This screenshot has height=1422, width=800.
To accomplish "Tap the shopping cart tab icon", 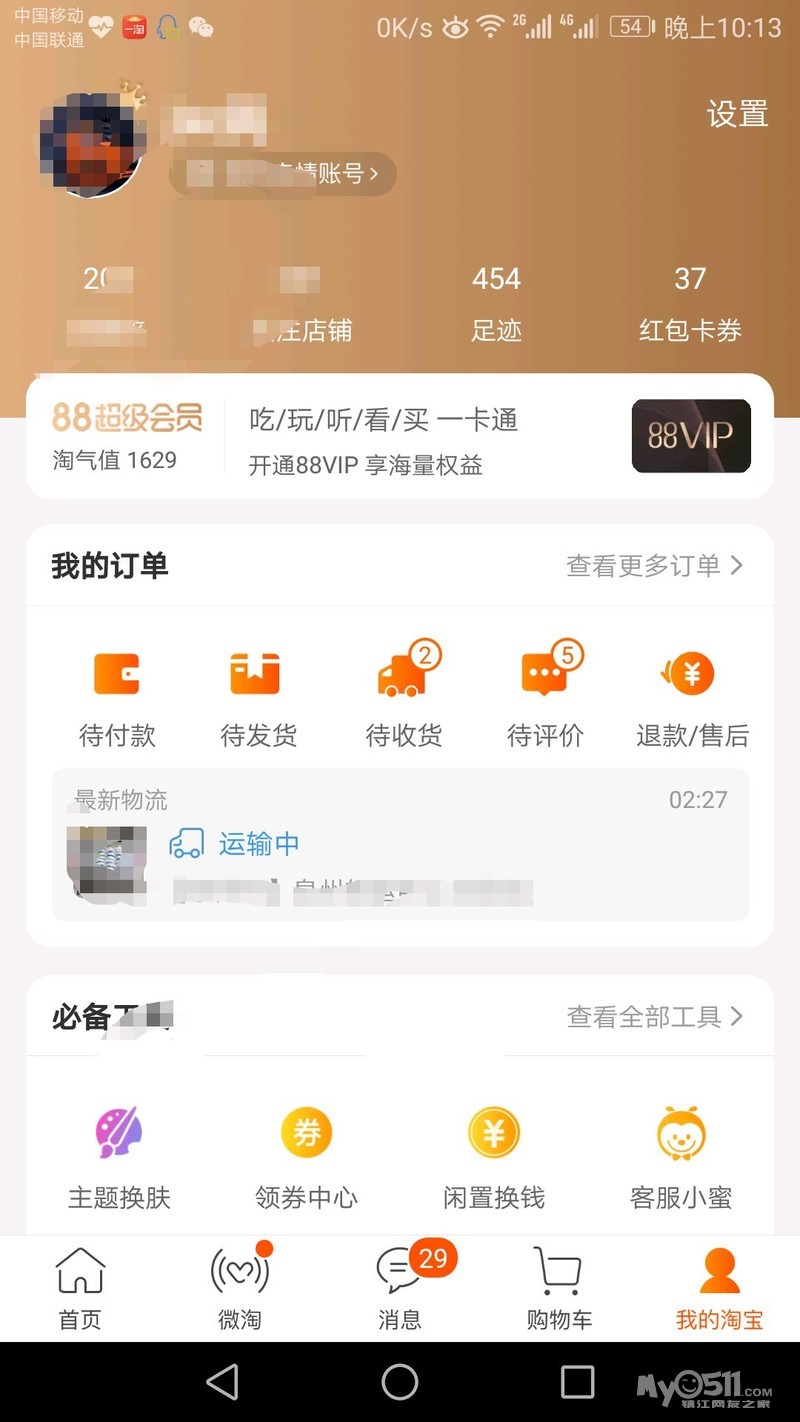I will pos(558,1285).
